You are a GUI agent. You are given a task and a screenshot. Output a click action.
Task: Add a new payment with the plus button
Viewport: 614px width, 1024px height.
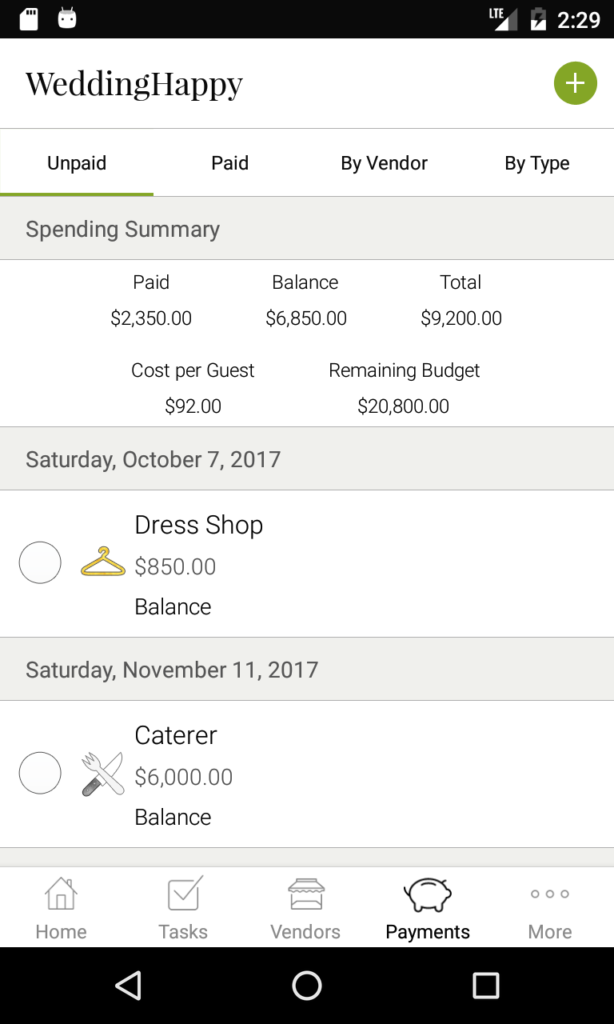point(575,83)
